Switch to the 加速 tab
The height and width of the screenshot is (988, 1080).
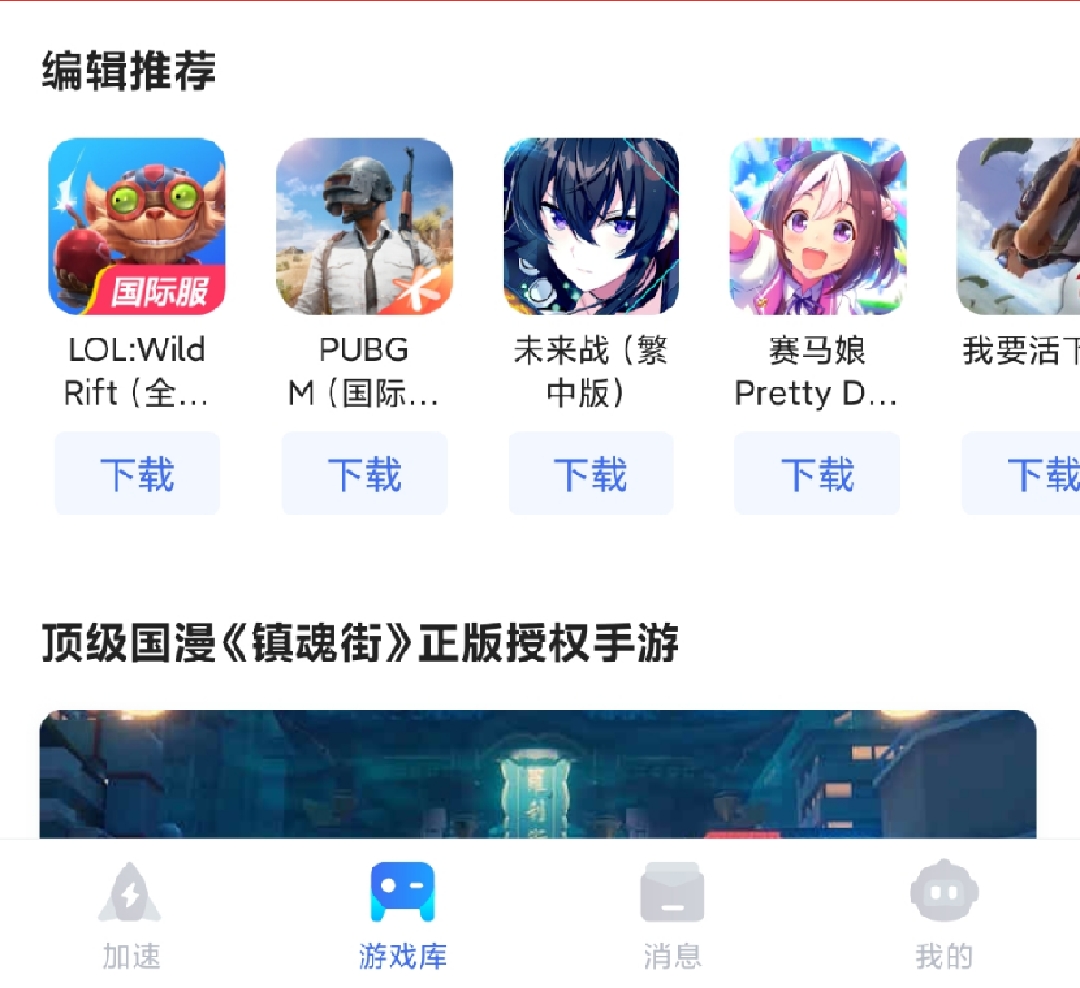pyautogui.click(x=131, y=917)
